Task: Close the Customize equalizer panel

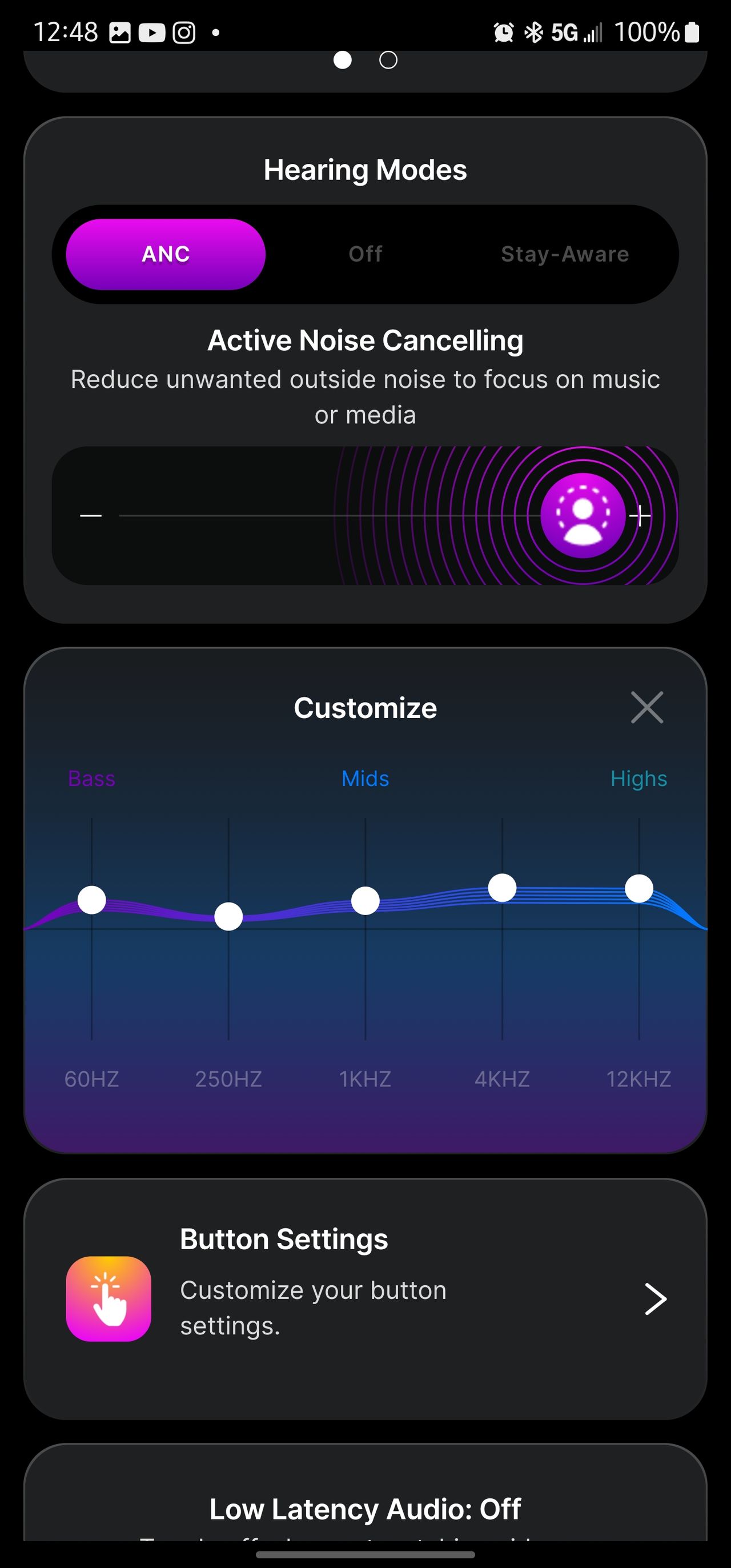Action: click(x=647, y=707)
